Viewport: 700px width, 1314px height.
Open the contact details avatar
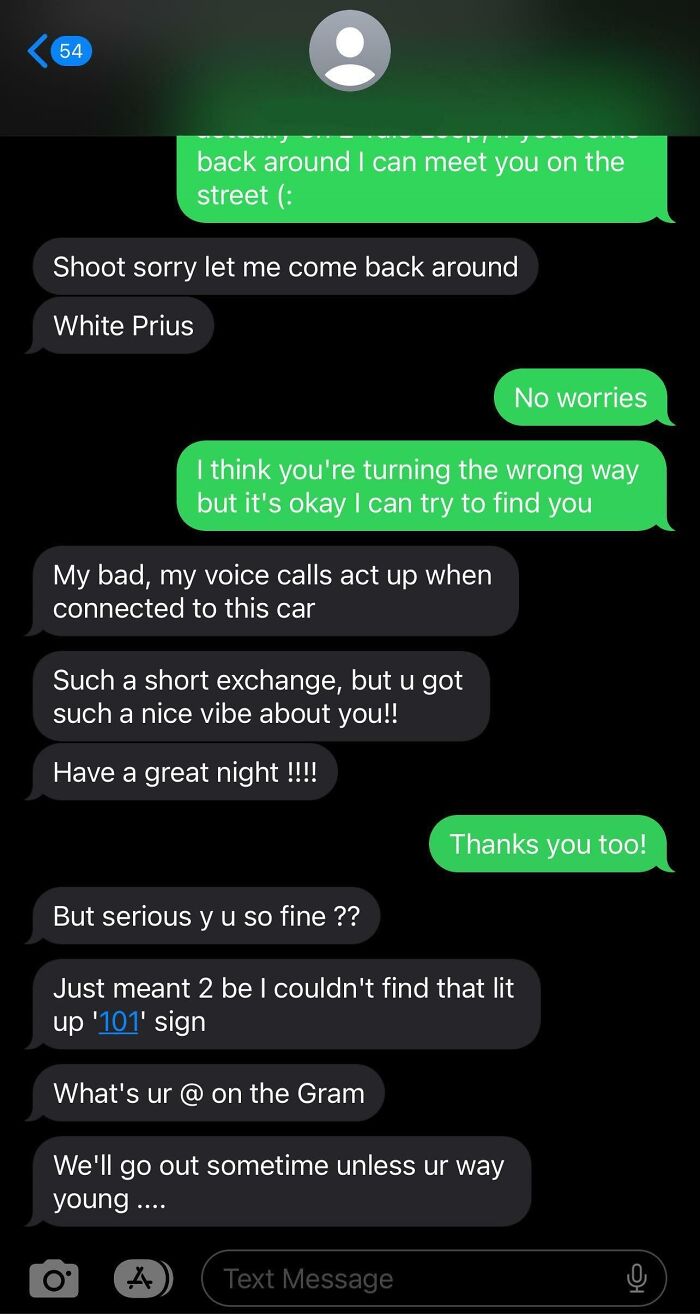click(x=349, y=50)
